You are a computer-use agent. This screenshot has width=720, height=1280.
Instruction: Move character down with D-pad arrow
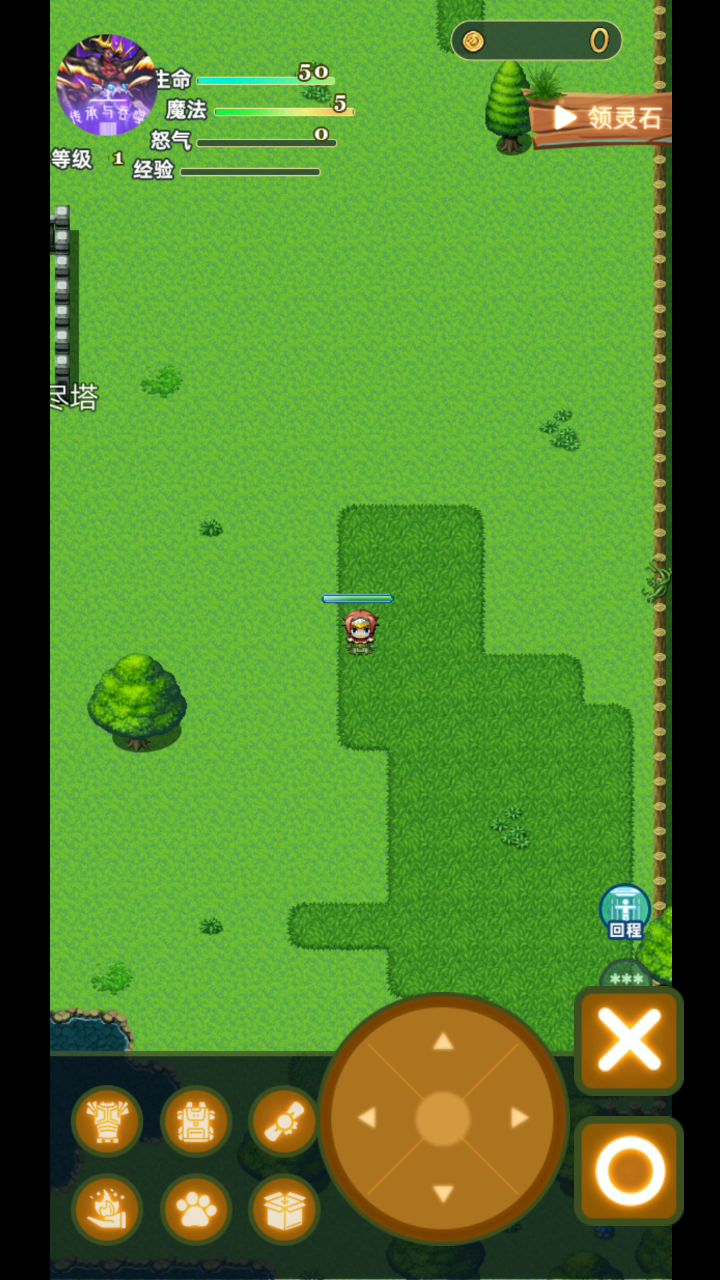tap(443, 1194)
